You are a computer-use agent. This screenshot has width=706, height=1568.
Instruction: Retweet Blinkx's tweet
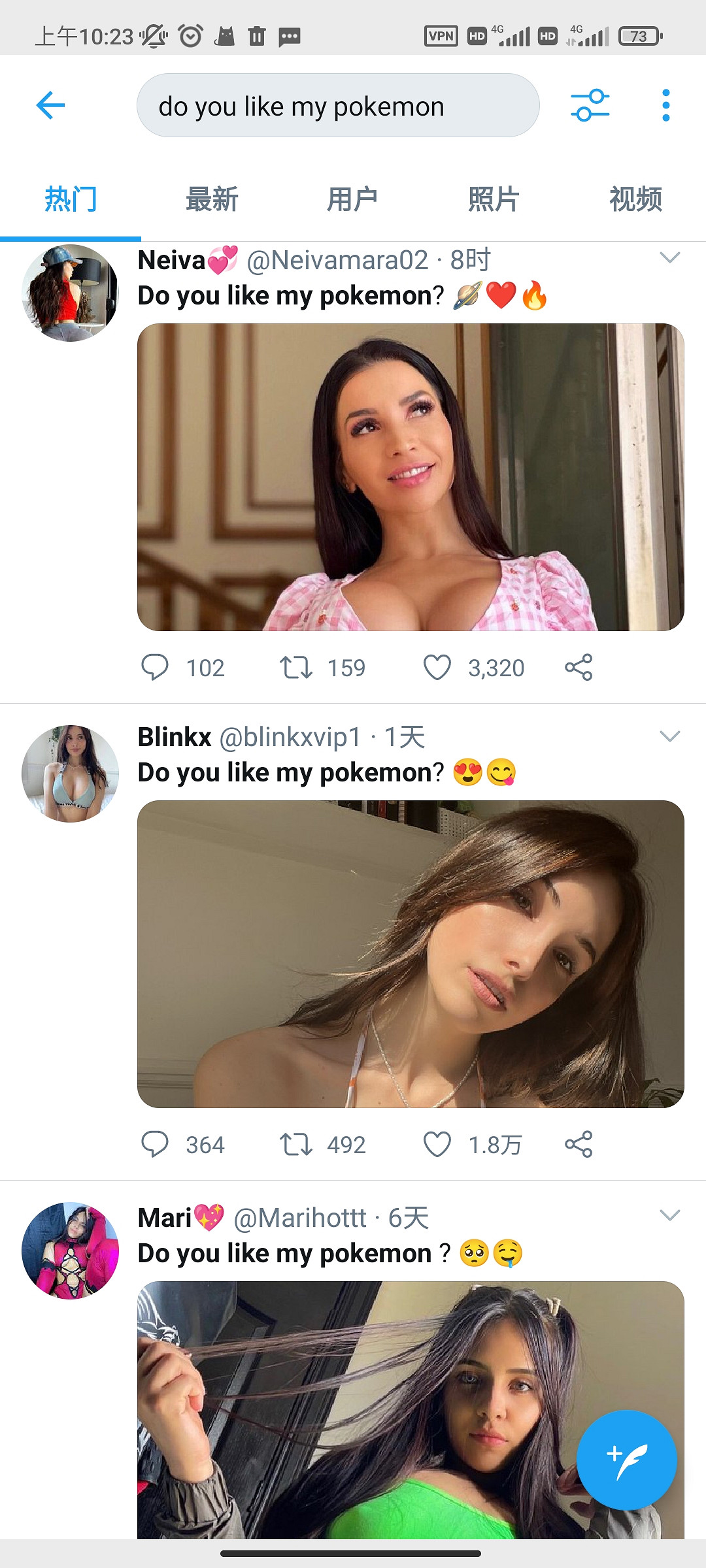tap(296, 1145)
